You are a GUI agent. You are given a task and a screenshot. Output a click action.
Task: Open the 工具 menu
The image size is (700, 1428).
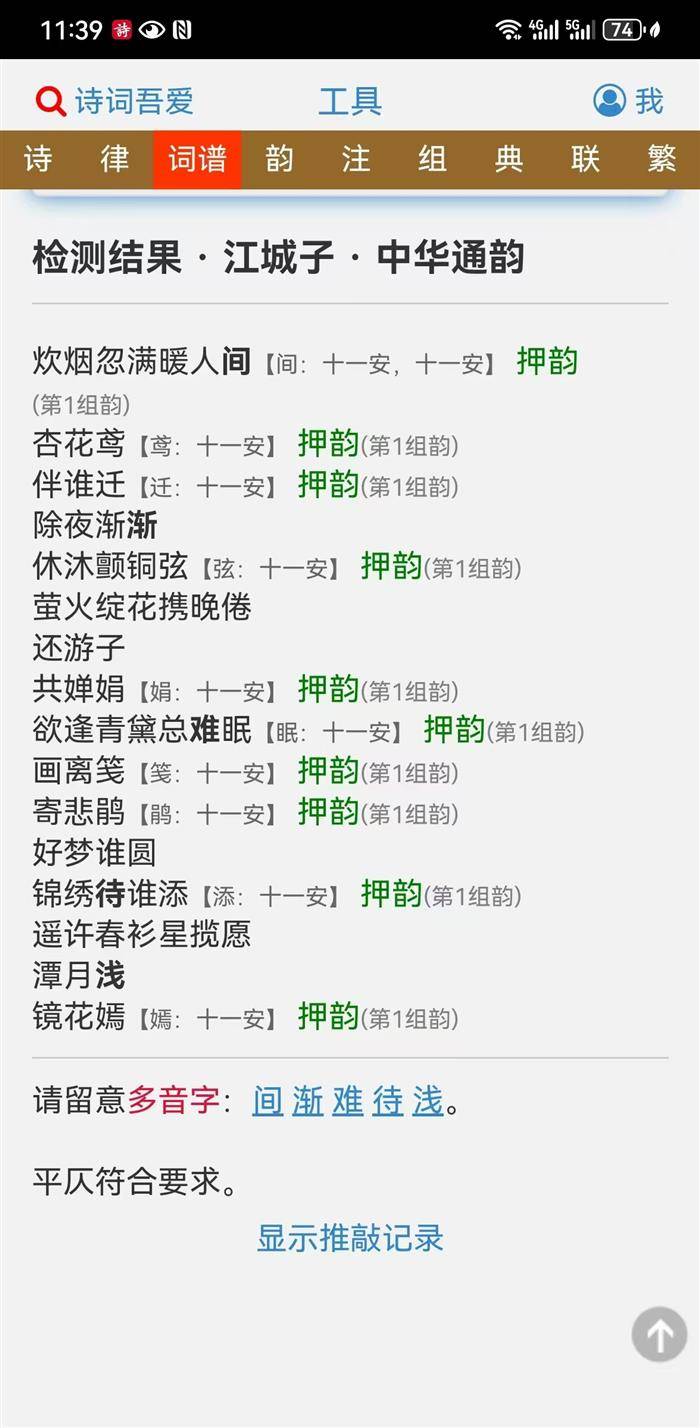350,101
